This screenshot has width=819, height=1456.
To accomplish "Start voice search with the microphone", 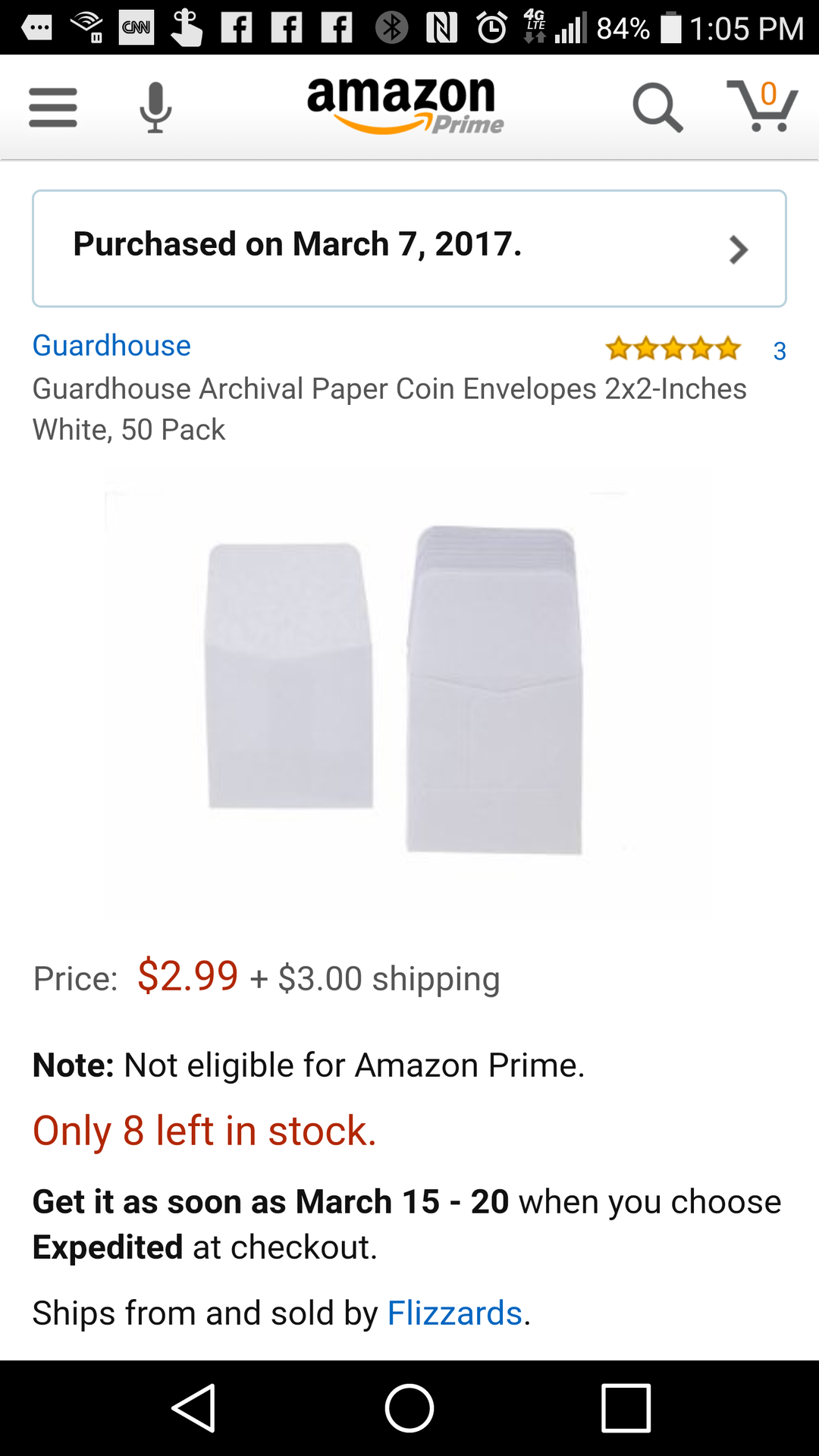I will tap(155, 107).
